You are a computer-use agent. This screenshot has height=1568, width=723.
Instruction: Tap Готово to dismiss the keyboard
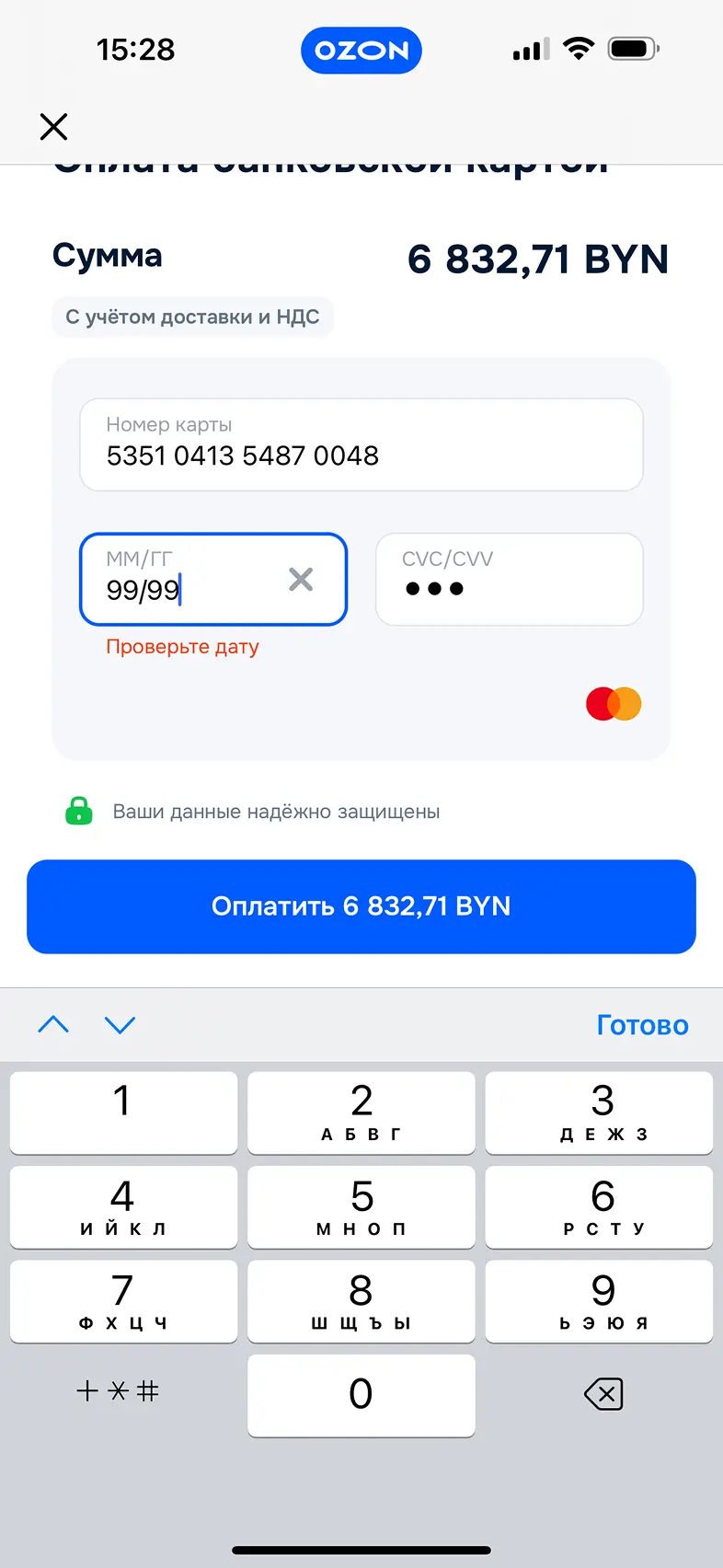[x=642, y=1025]
